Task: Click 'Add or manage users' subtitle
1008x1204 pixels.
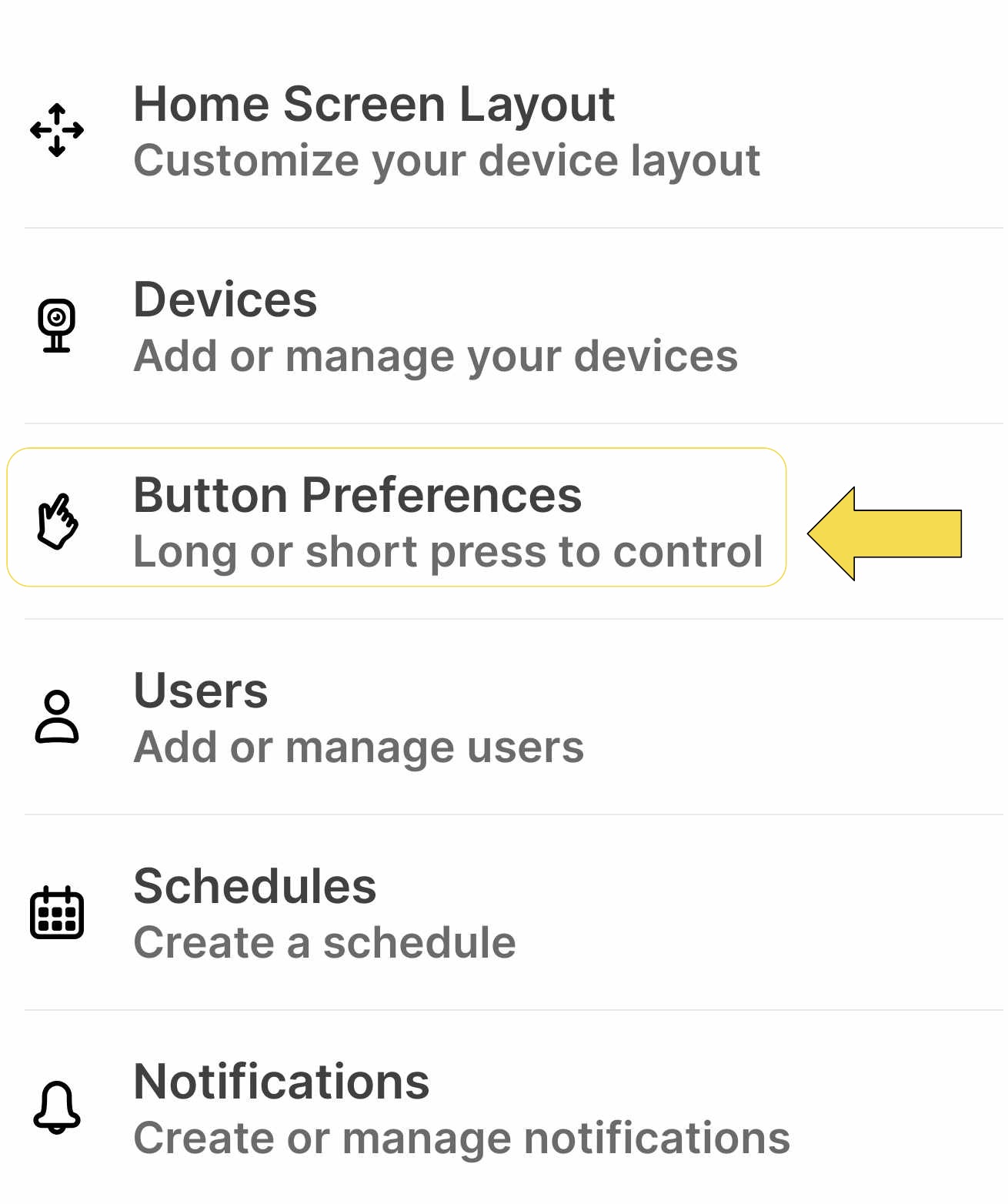Action: (x=359, y=745)
